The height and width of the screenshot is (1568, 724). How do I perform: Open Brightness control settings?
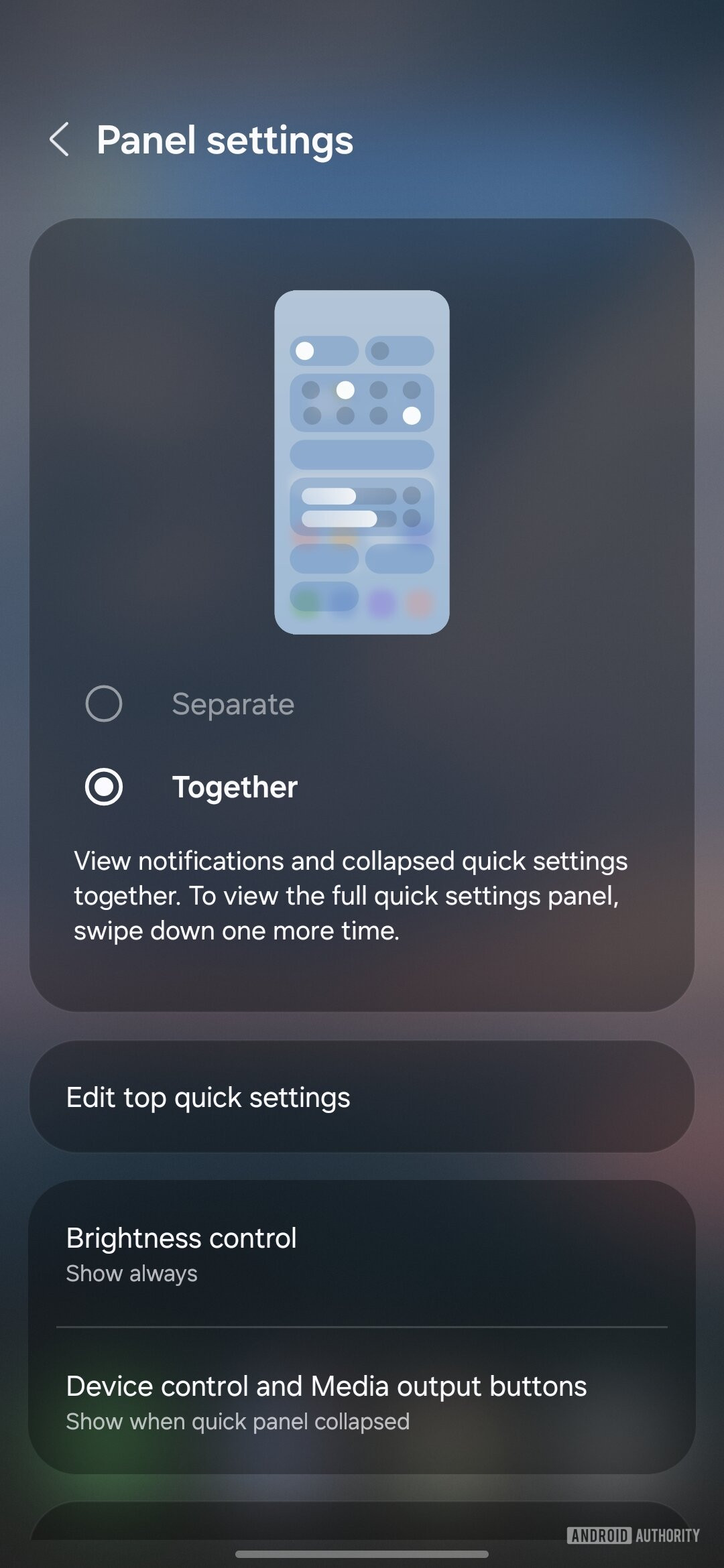click(x=362, y=1254)
